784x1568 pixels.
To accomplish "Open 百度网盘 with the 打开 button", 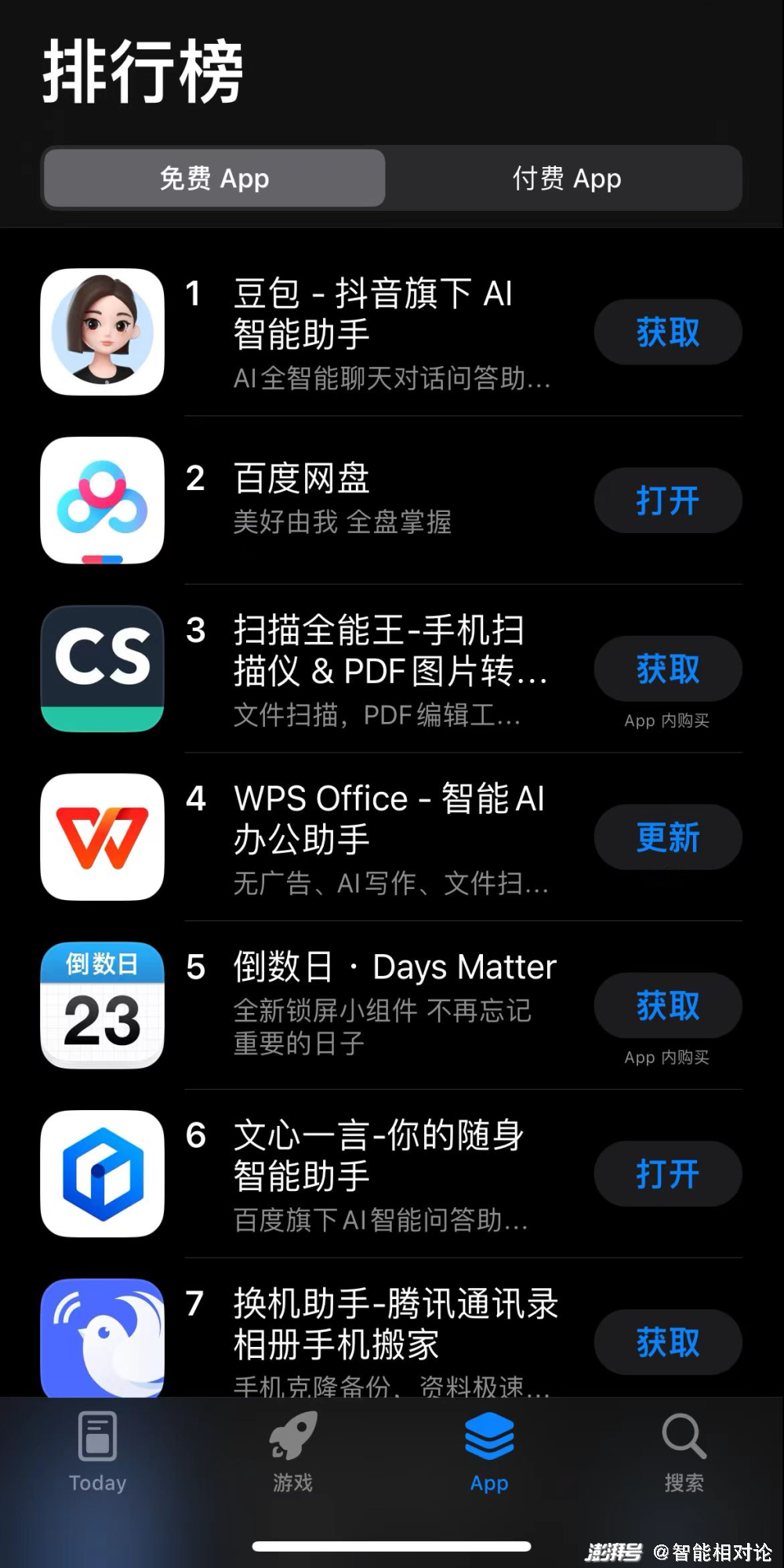I will pyautogui.click(x=667, y=500).
